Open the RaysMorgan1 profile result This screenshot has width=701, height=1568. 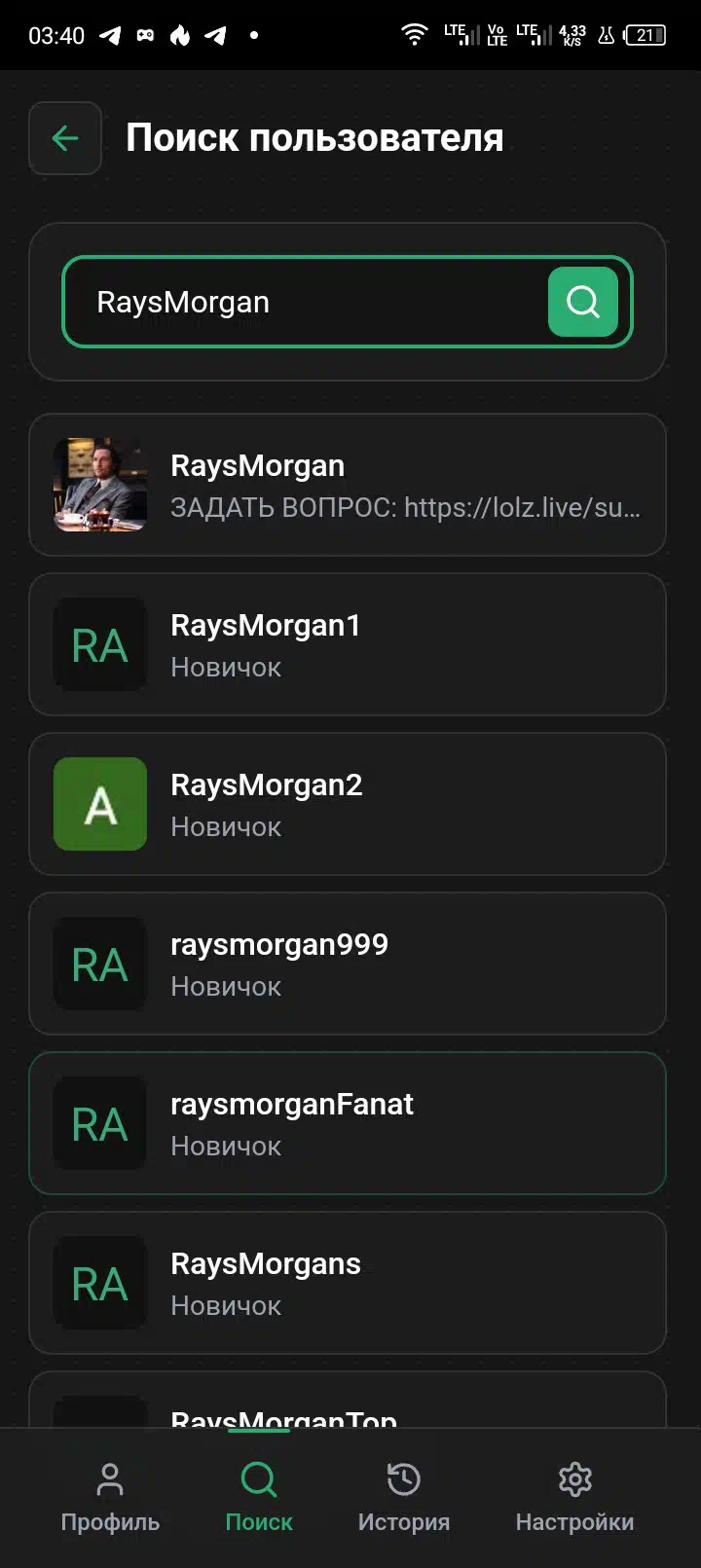tap(348, 644)
